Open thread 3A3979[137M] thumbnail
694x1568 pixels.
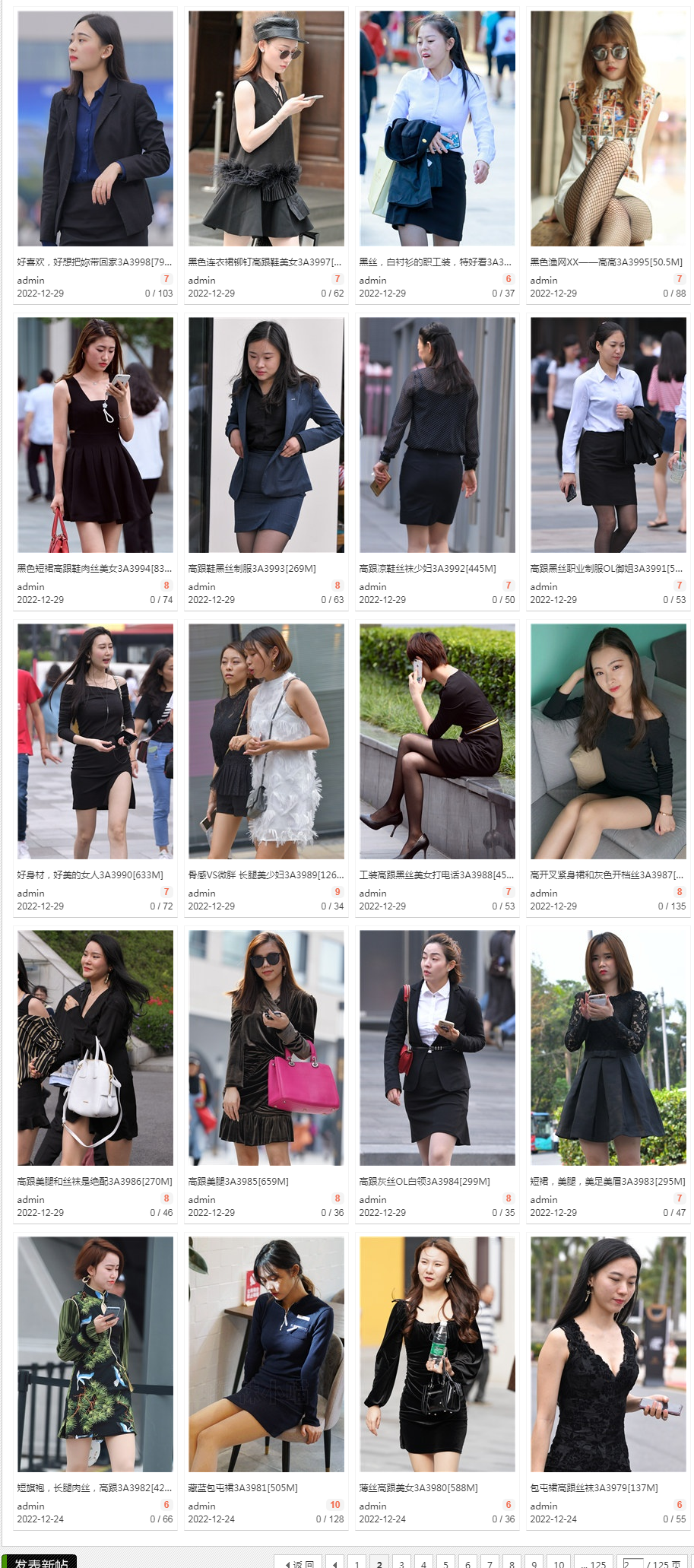608,1354
